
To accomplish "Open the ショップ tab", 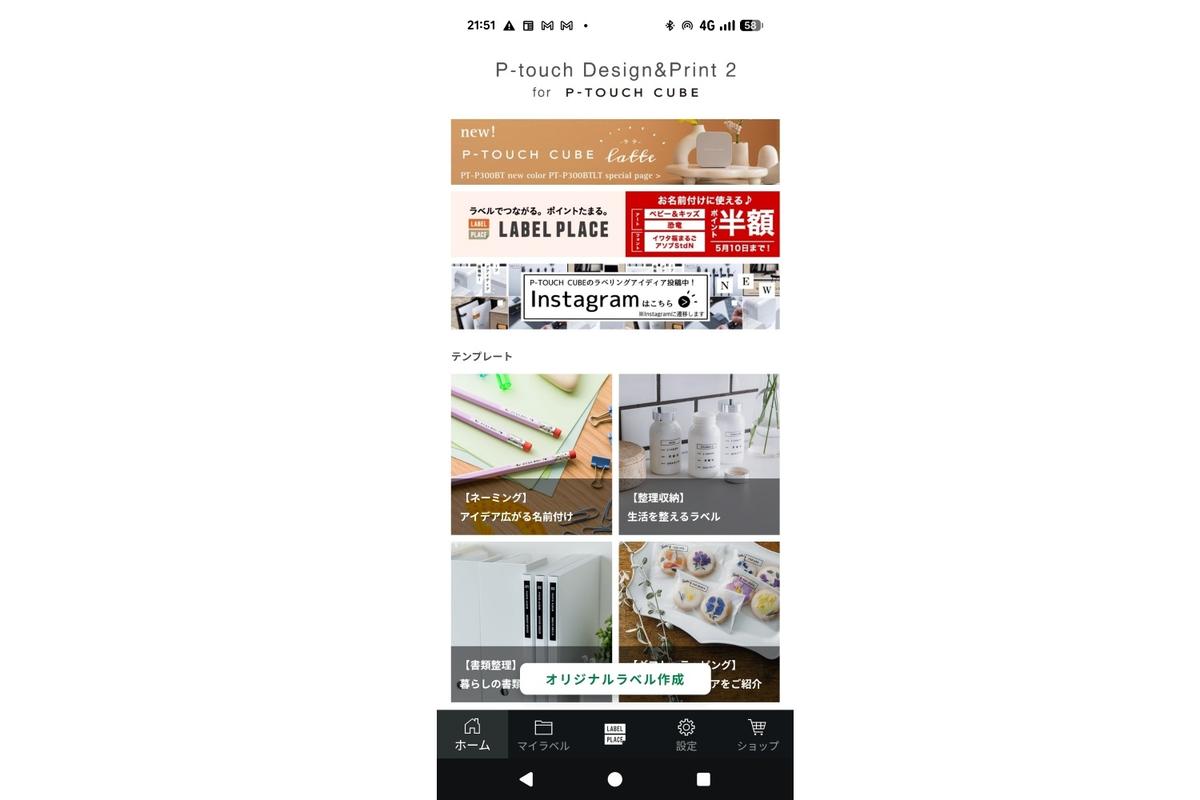I will click(x=757, y=734).
